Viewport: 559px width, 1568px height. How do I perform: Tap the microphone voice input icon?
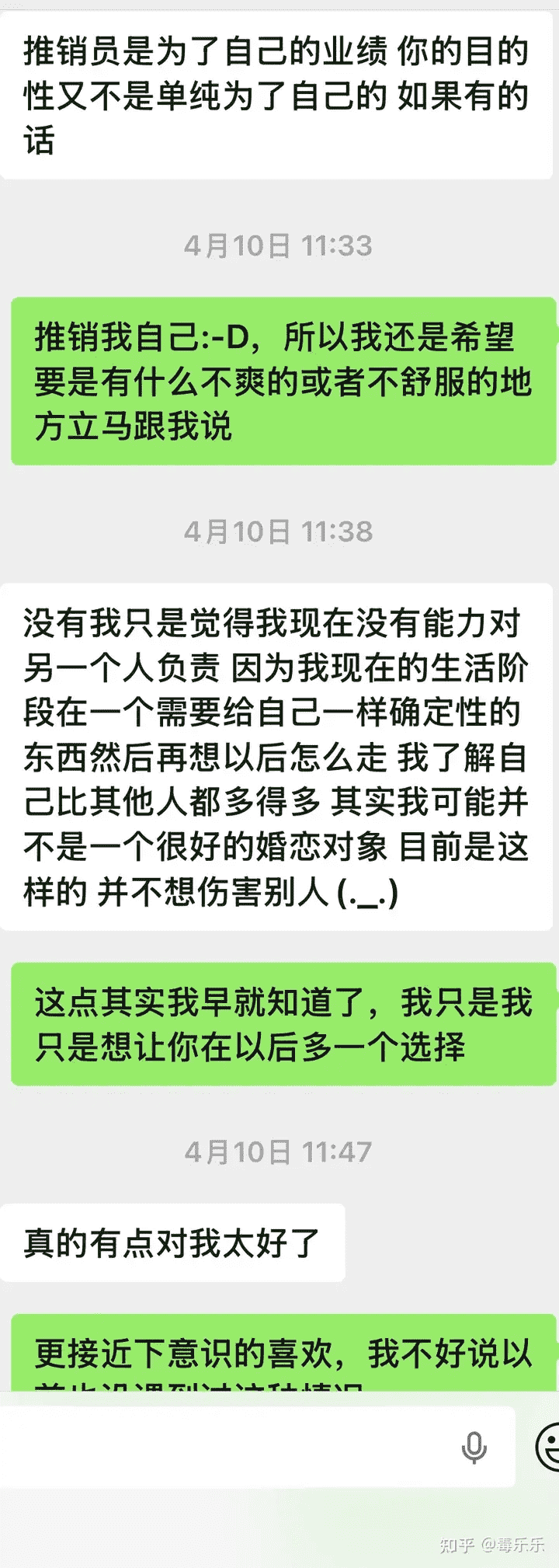click(x=474, y=1448)
